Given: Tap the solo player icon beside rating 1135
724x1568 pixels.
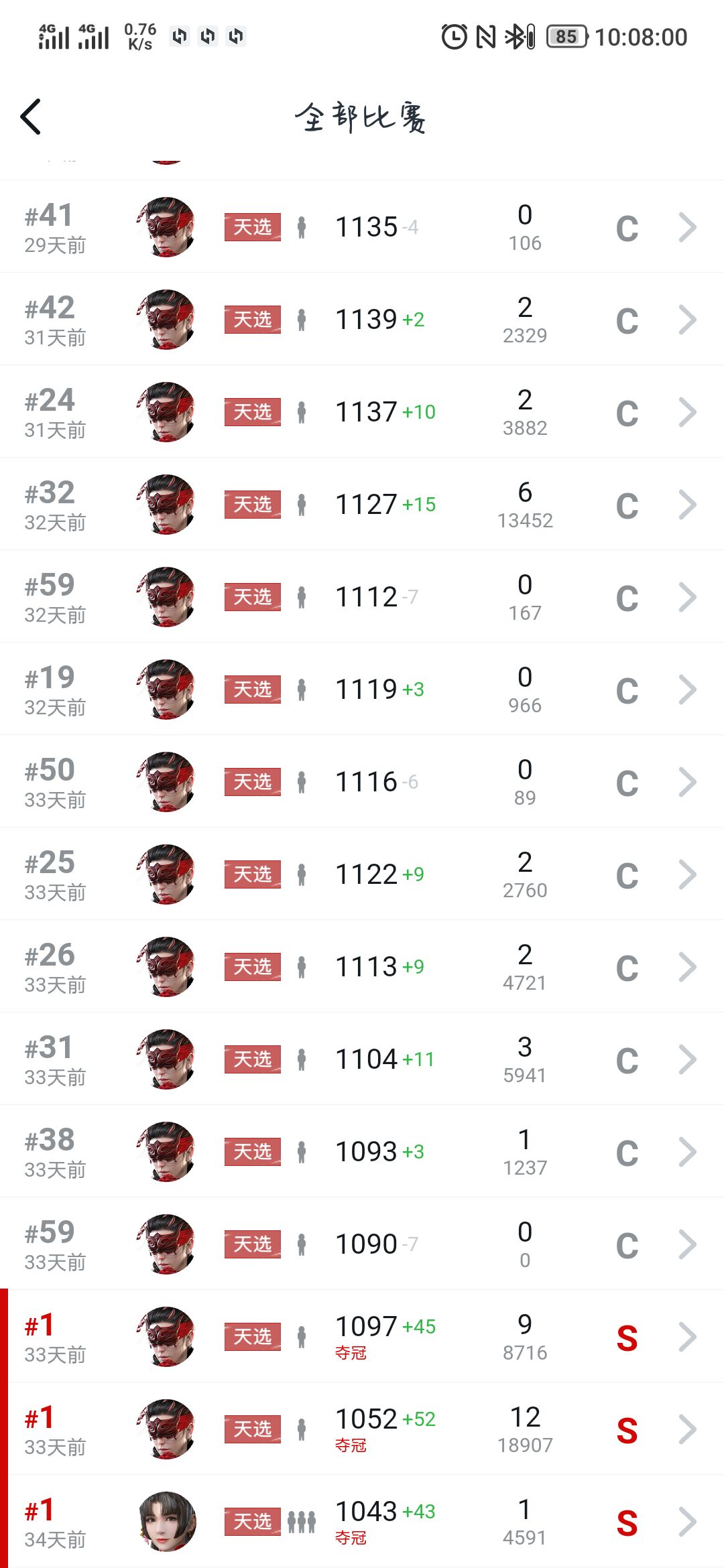Looking at the screenshot, I should [x=303, y=226].
